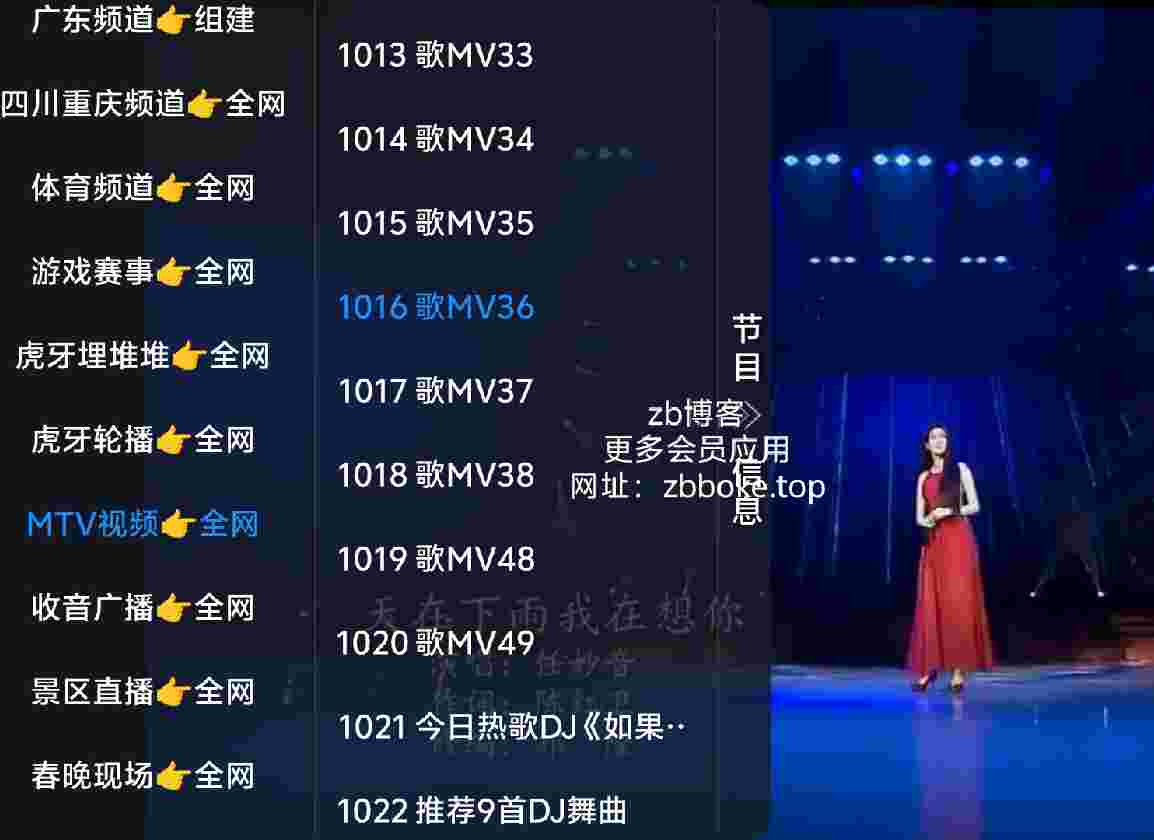The image size is (1154, 840).
Task: Select the highlighted channel 1016 歌MV36
Action: coord(436,308)
